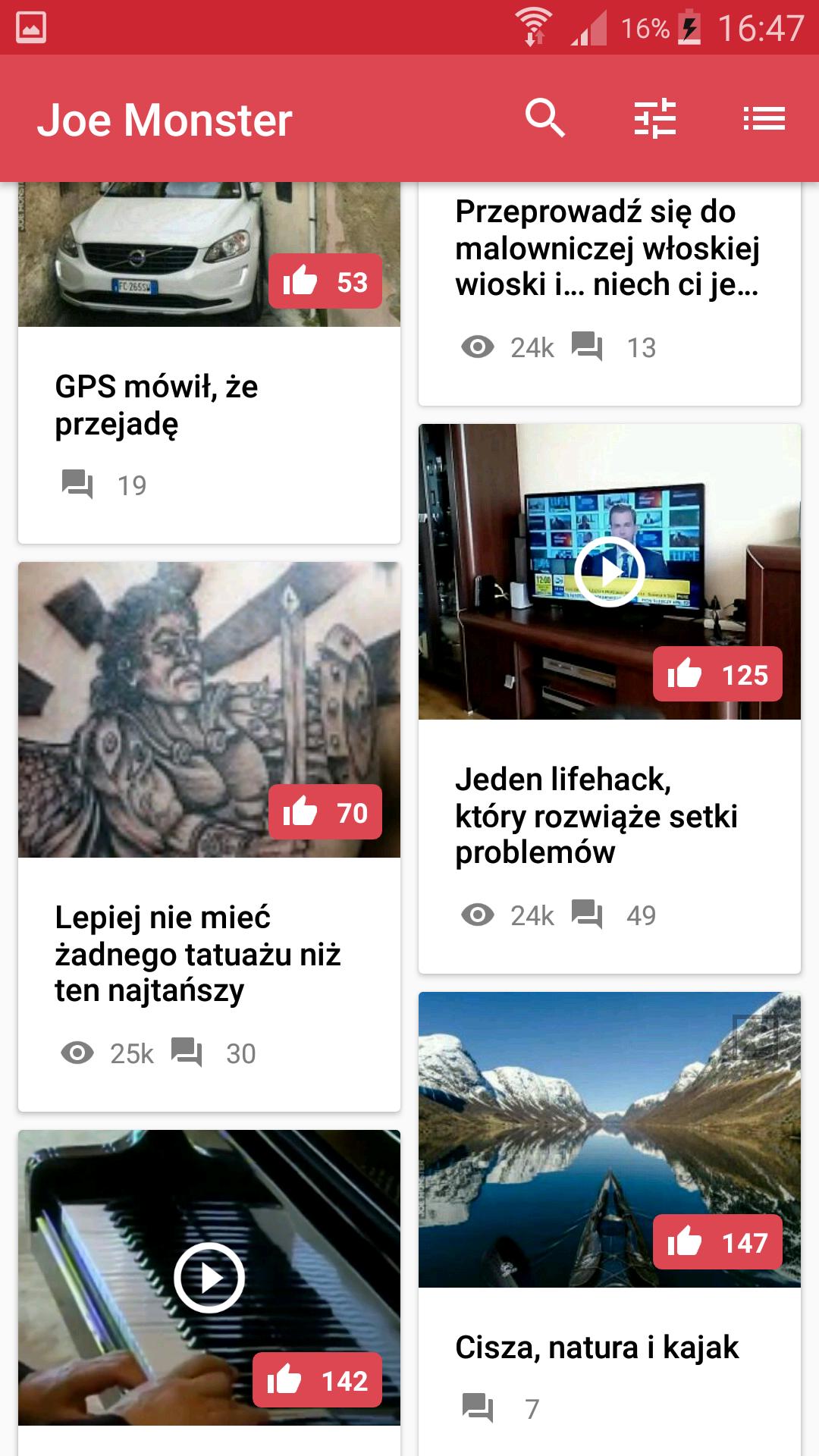Like the white Volvo post with 53 likes
The width and height of the screenshot is (819, 1456).
pyautogui.click(x=325, y=282)
